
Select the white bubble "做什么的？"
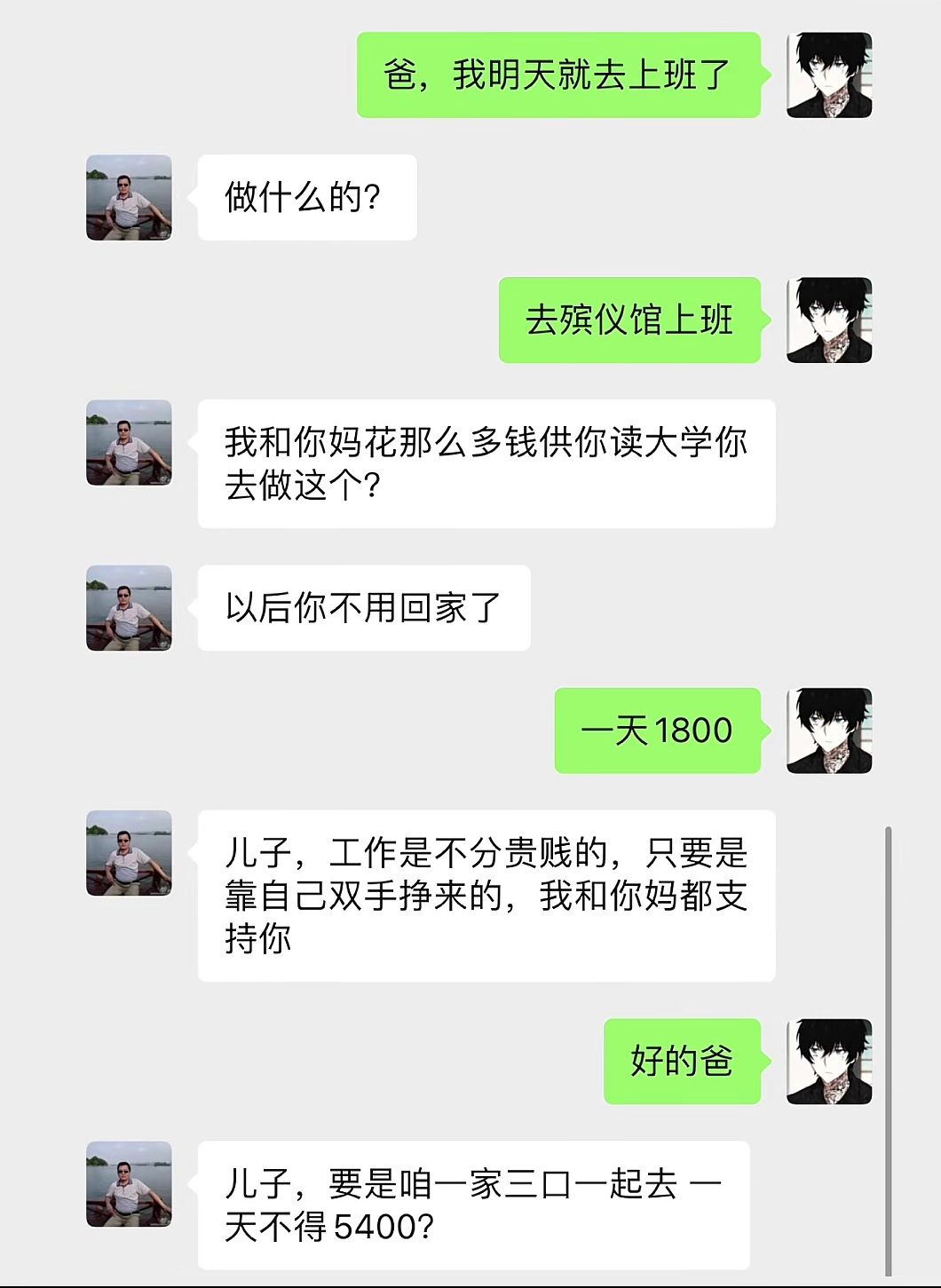pyautogui.click(x=305, y=197)
